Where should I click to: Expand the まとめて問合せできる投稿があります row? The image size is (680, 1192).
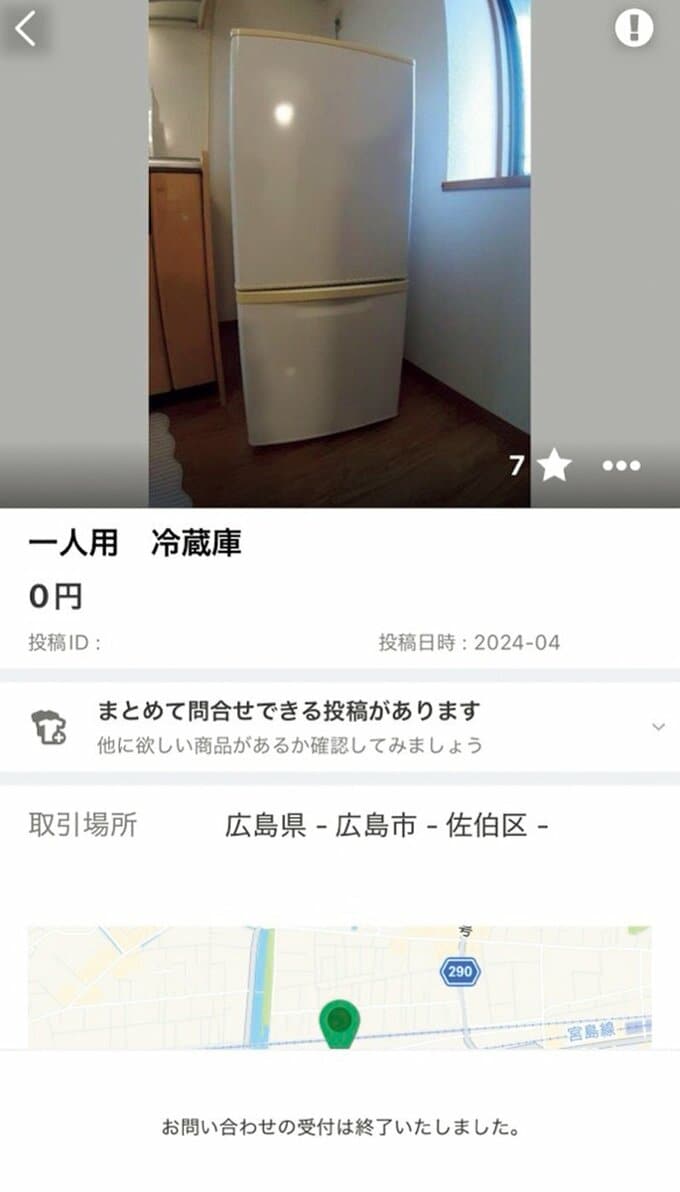click(x=657, y=727)
